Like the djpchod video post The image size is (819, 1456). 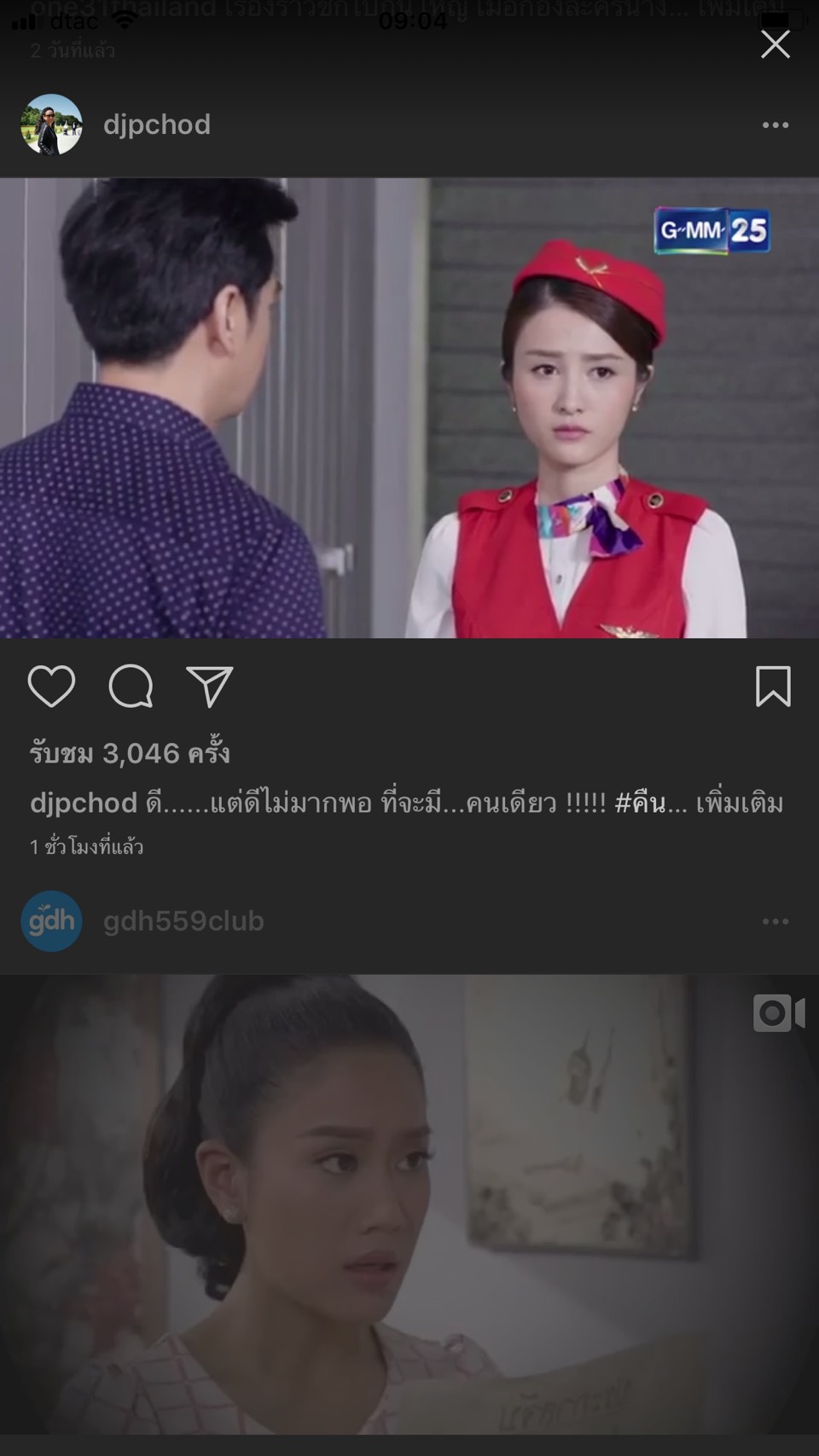click(53, 687)
